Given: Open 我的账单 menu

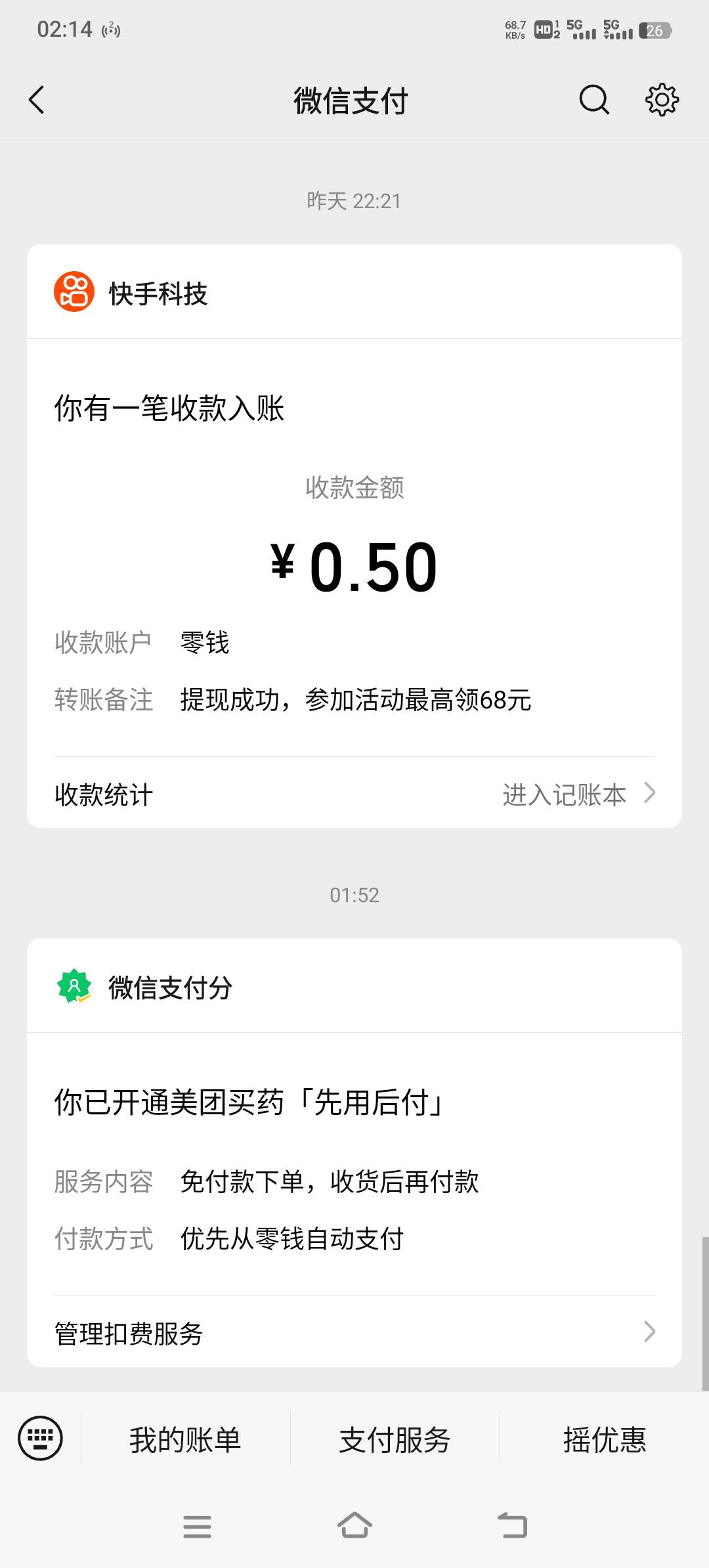Looking at the screenshot, I should [185, 1439].
